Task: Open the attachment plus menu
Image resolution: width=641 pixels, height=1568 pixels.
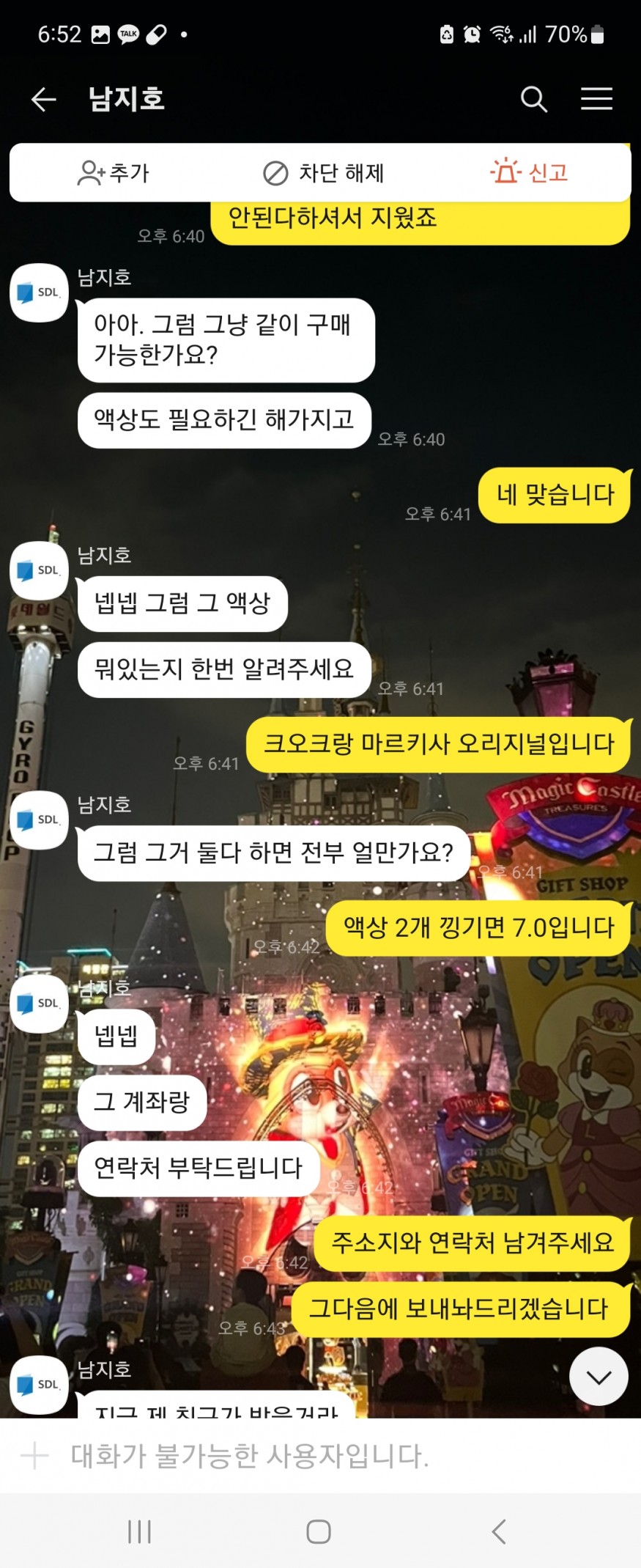Action: pyautogui.click(x=34, y=1455)
